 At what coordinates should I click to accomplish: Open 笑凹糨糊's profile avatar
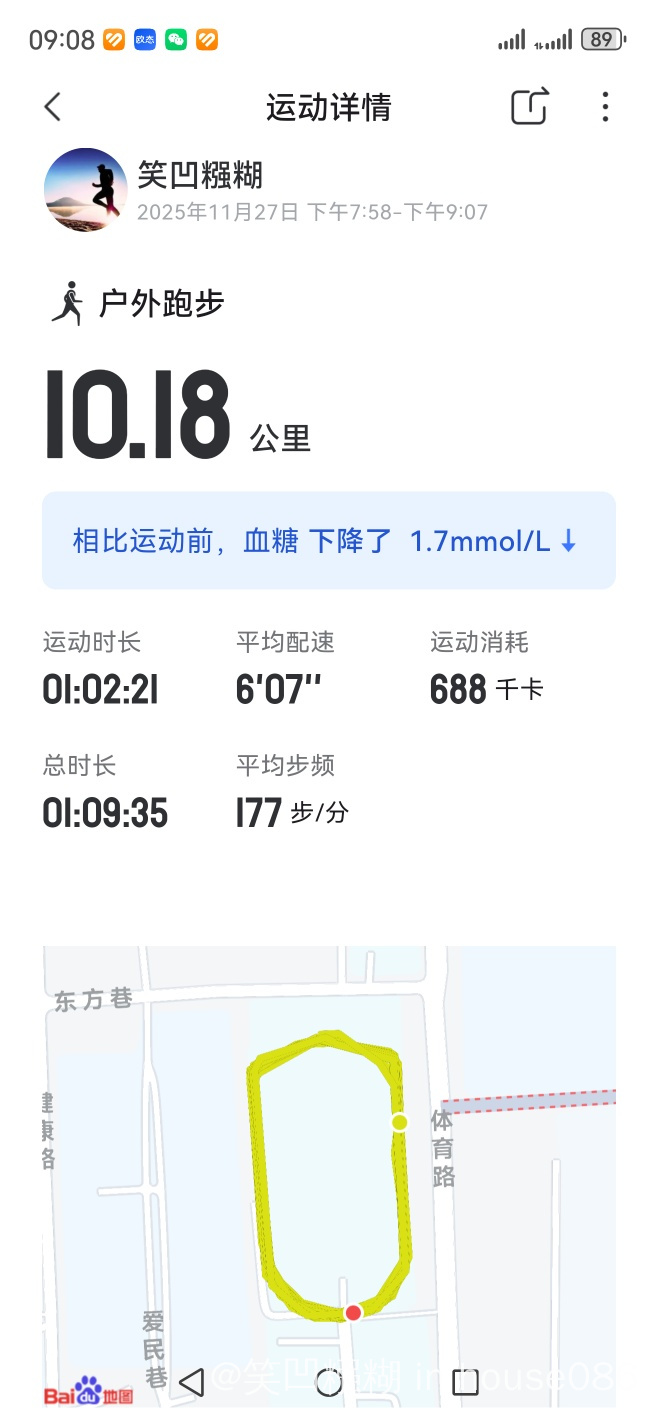pyautogui.click(x=85, y=190)
